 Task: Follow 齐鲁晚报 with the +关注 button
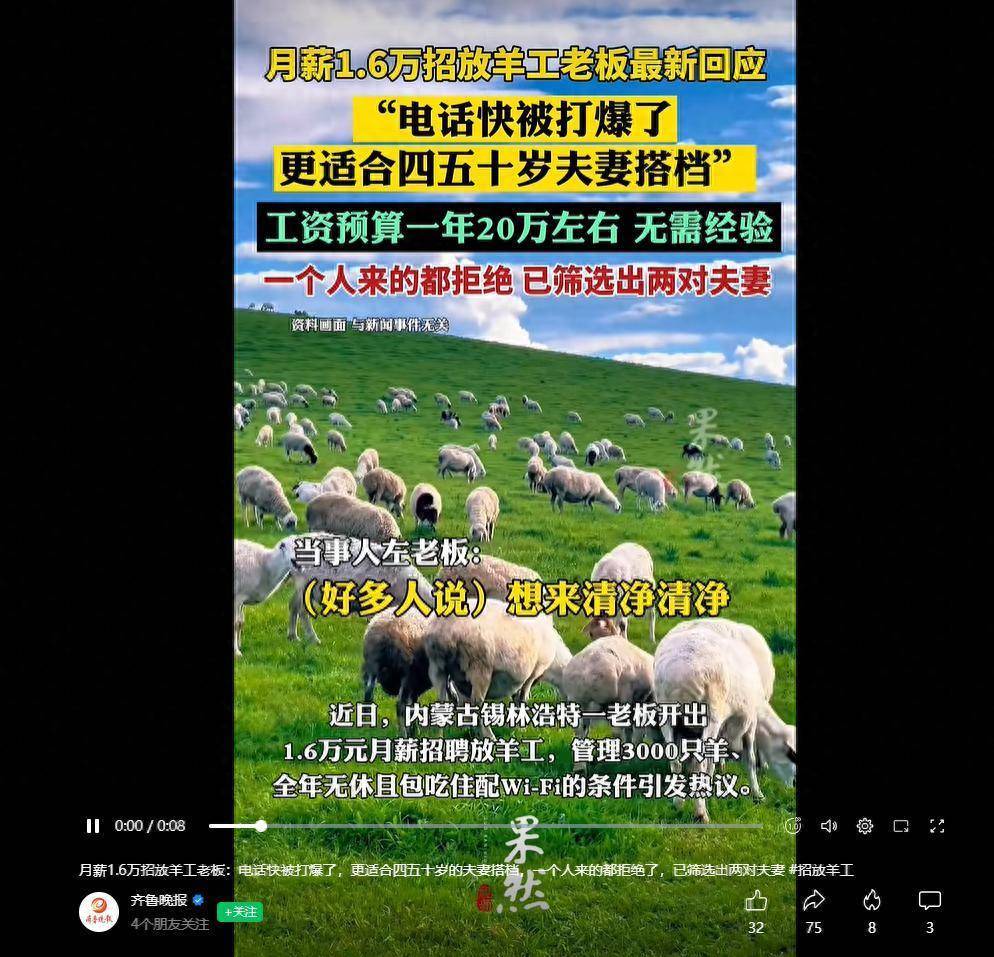pos(240,912)
